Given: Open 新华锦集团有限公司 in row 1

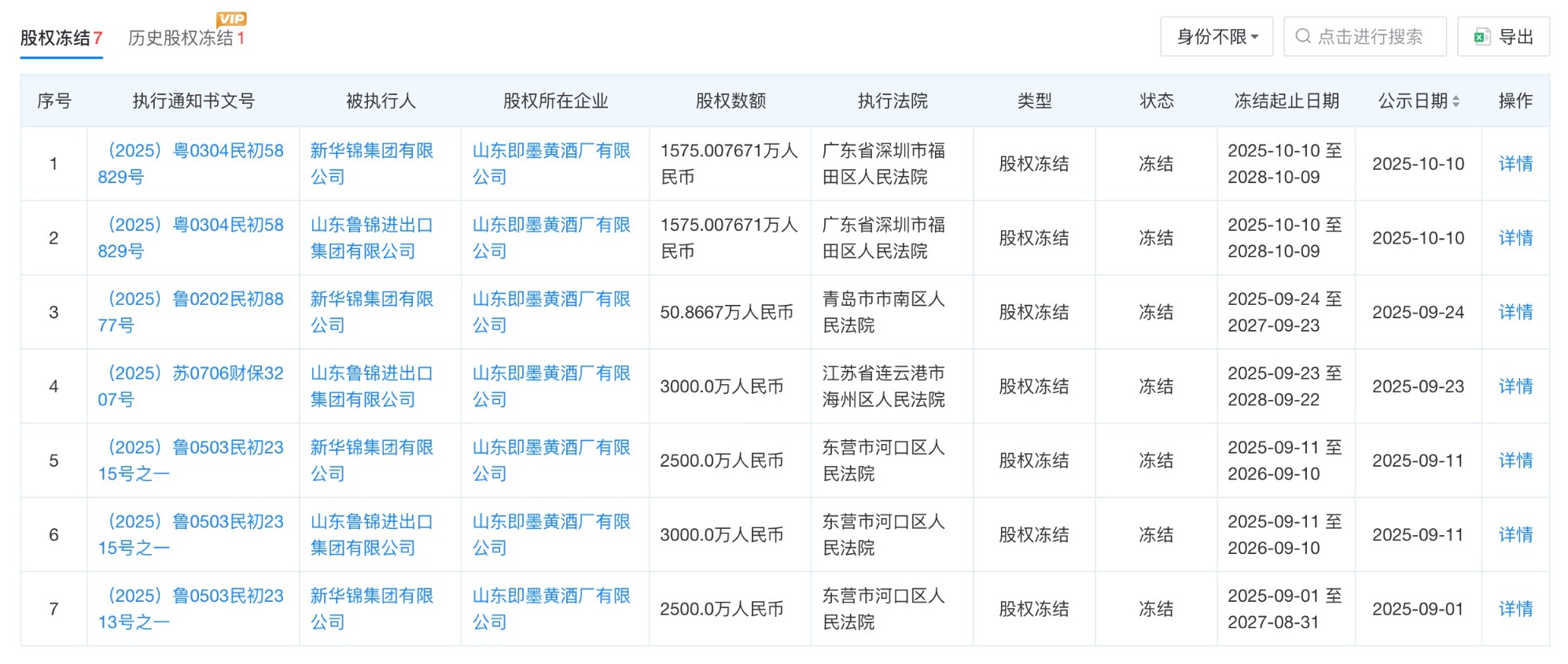Looking at the screenshot, I should pos(371,163).
